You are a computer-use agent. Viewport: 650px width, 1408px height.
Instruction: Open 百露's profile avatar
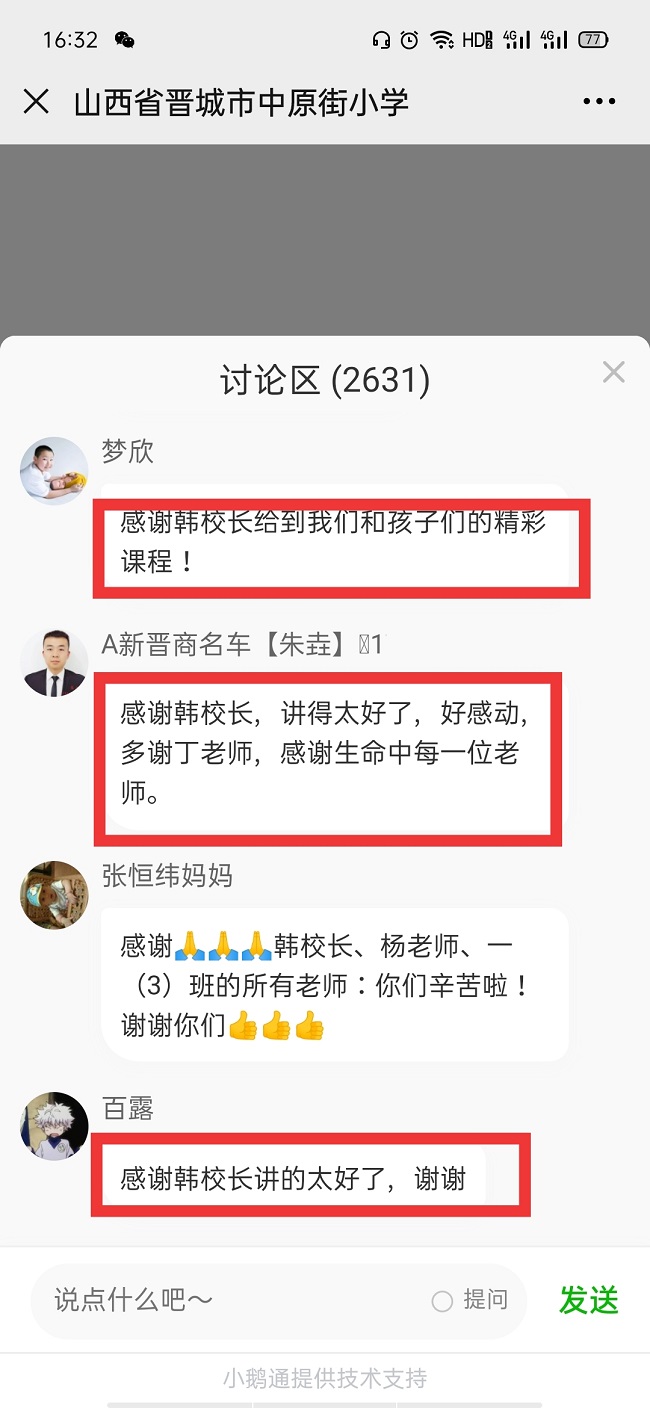coord(54,1126)
